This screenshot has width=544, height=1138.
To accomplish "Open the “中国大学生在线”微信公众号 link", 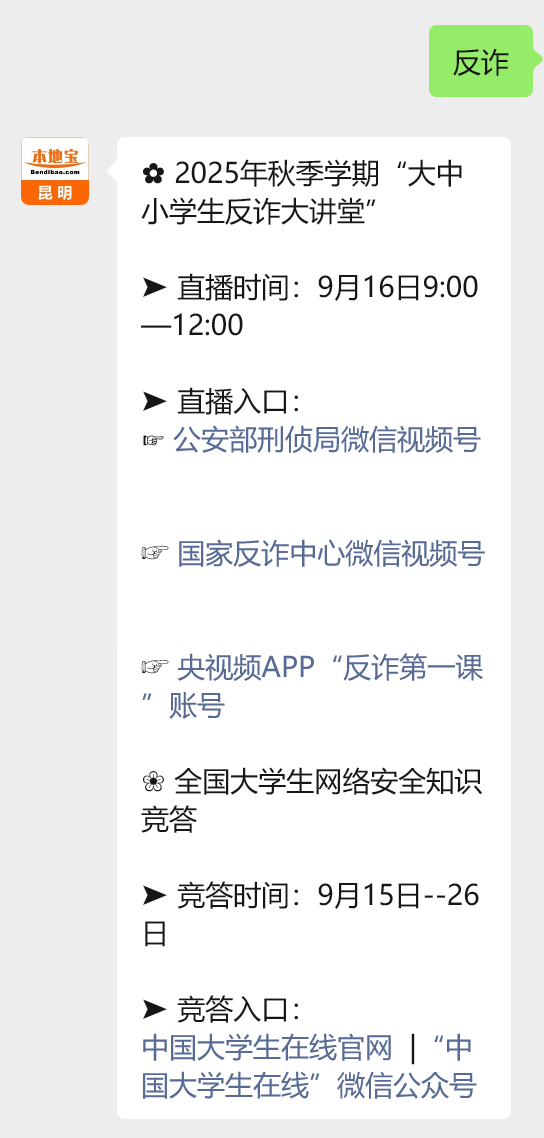I will point(308,1086).
